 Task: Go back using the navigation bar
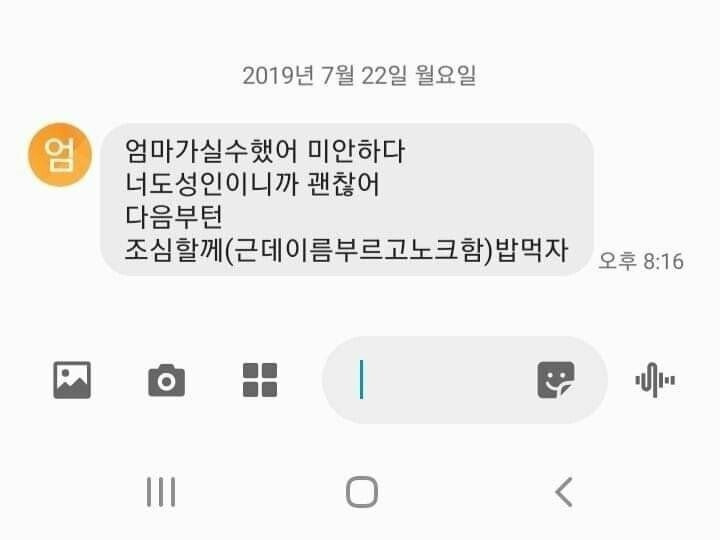[x=564, y=492]
